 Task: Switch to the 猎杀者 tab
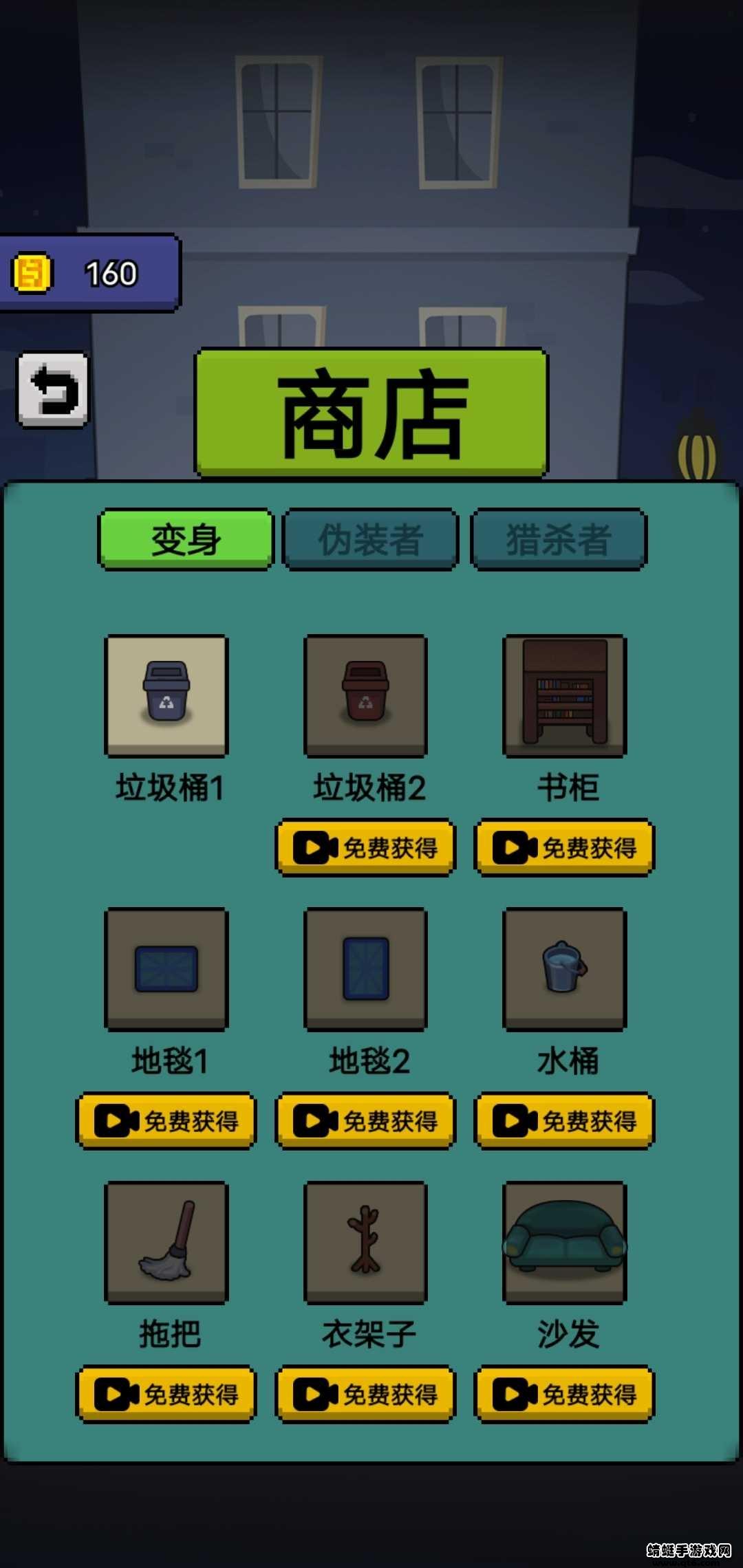point(558,539)
